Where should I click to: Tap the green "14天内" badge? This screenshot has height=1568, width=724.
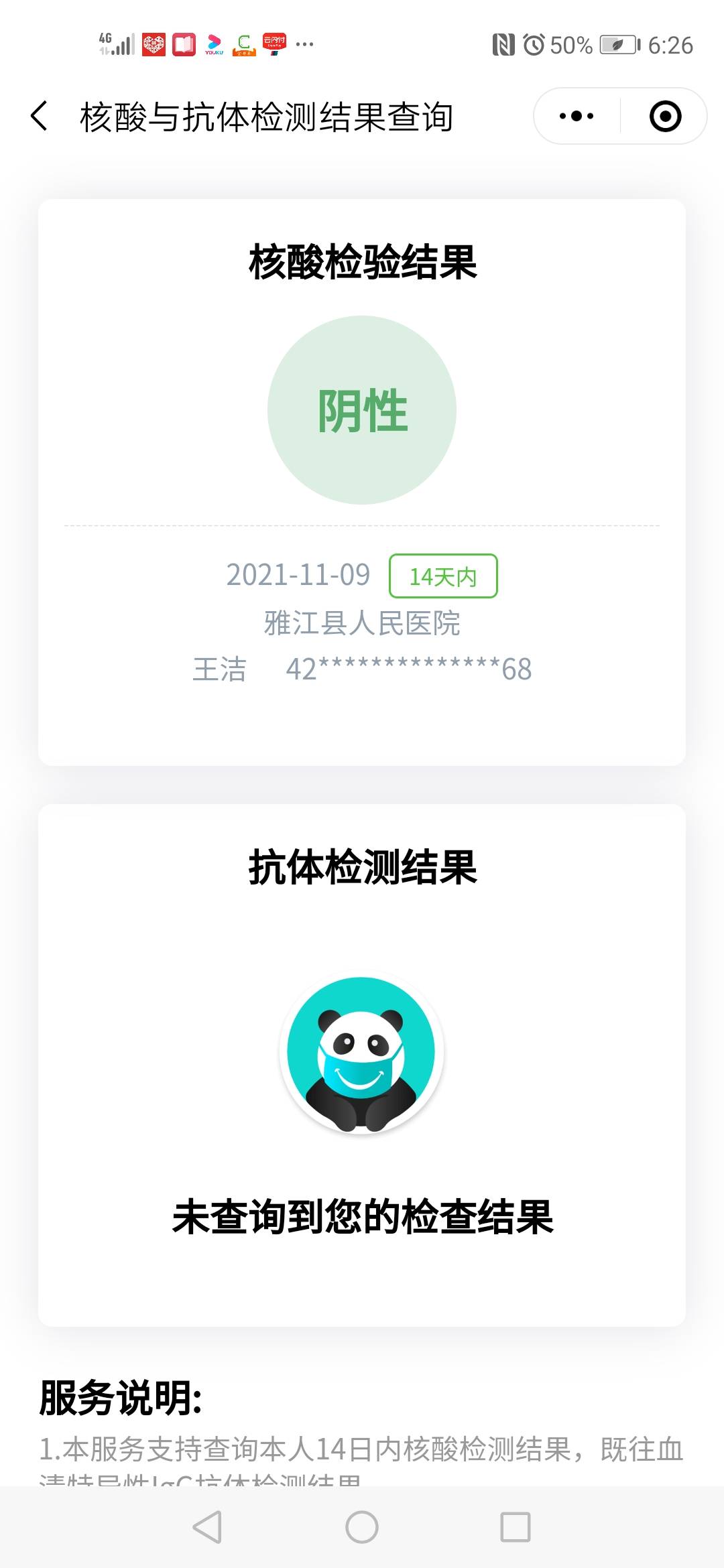click(x=443, y=576)
